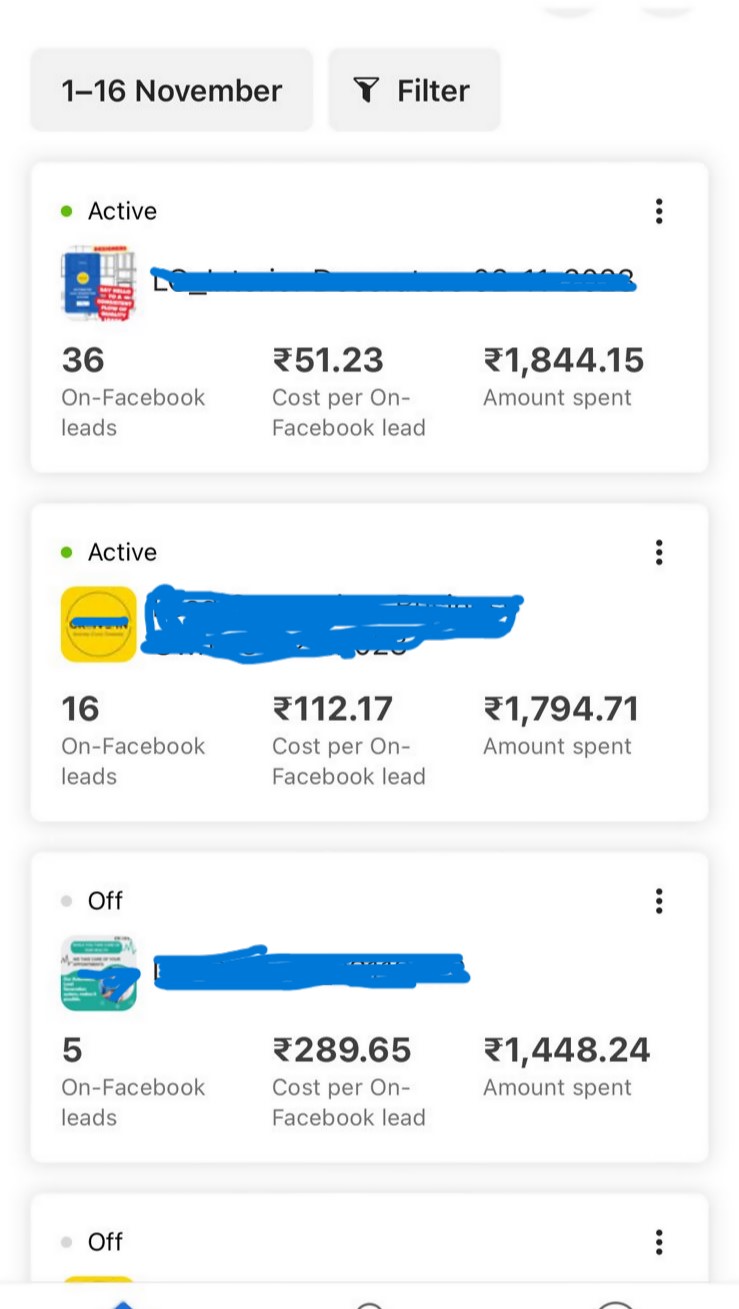The height and width of the screenshot is (1309, 739).
Task: Open the campaign card that spent ₹1,844.15
Action: 369,317
